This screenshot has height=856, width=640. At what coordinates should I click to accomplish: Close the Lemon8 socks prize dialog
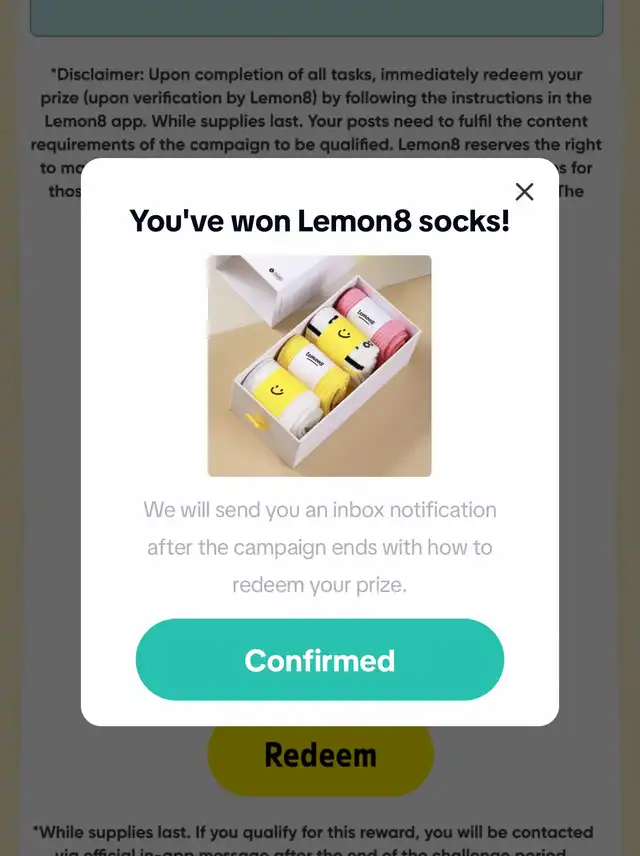coord(524,192)
